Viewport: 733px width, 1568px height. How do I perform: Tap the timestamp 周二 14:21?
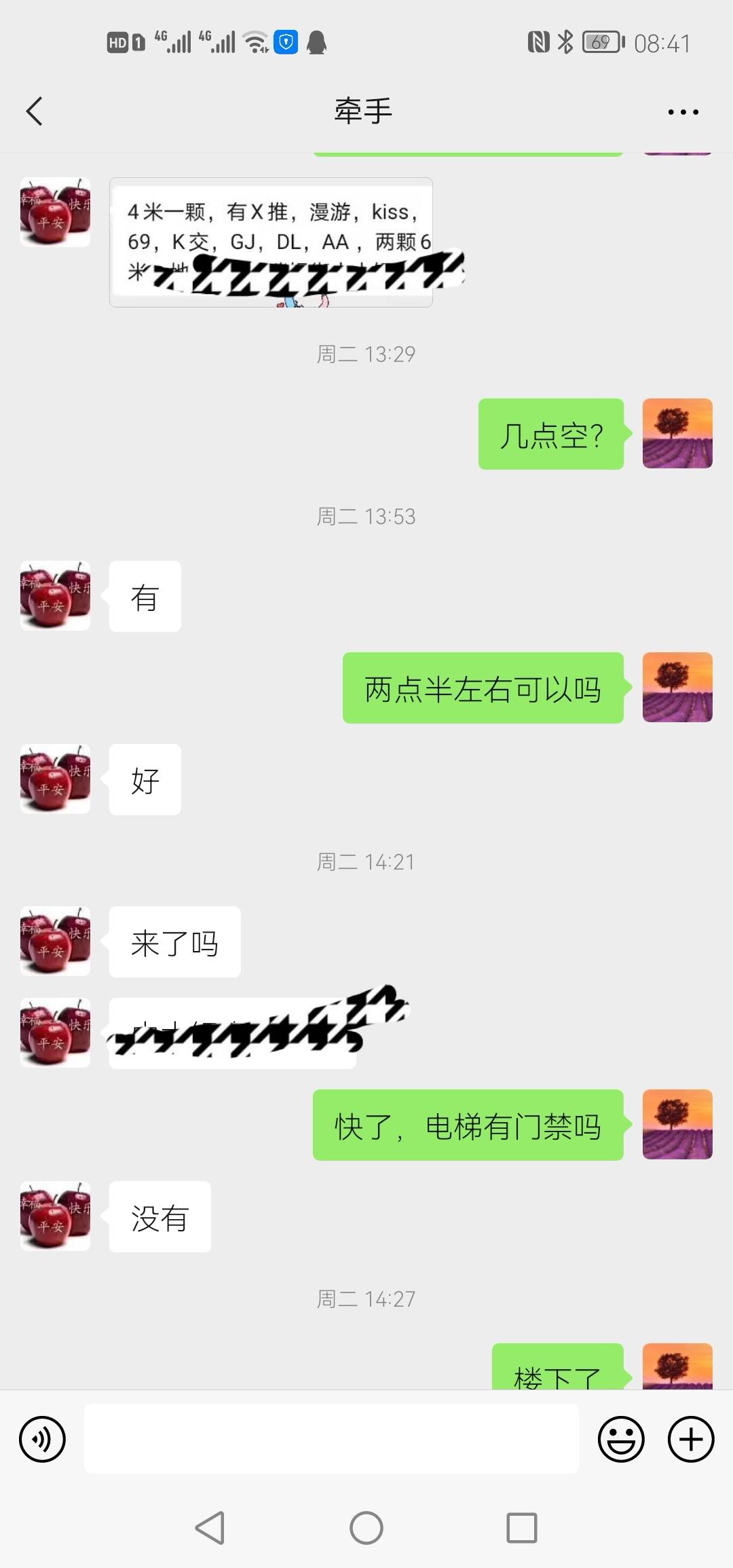(x=365, y=862)
